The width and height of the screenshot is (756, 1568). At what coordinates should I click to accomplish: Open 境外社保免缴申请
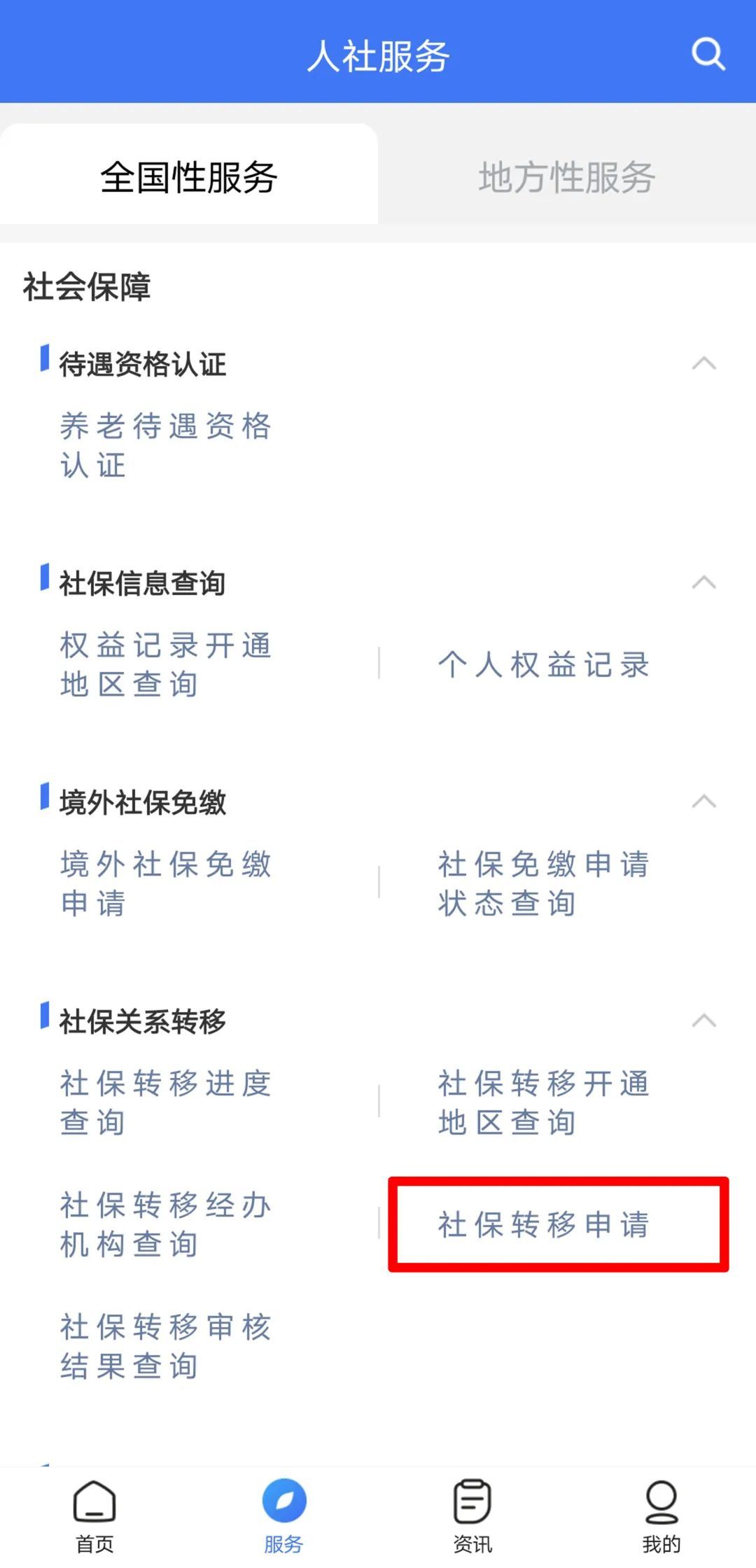(165, 883)
